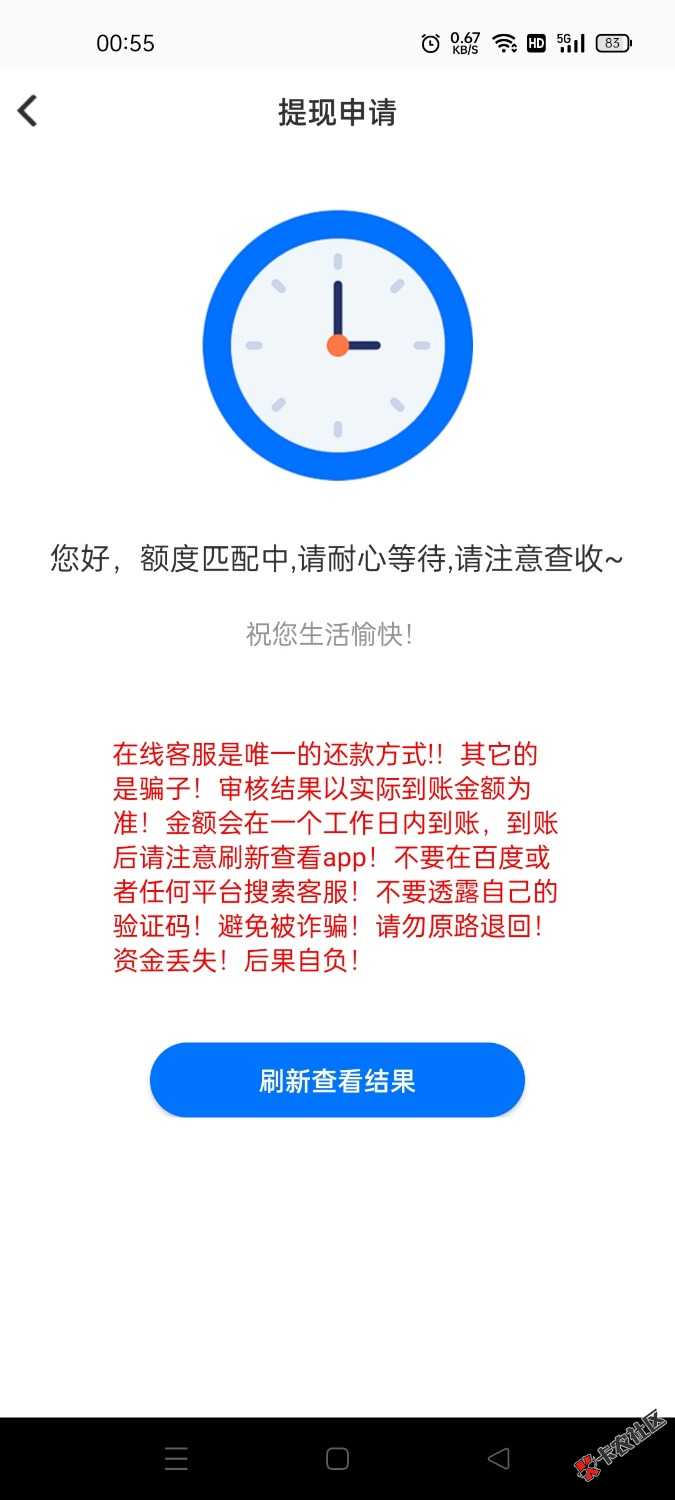Go to the home screen

point(338,1459)
